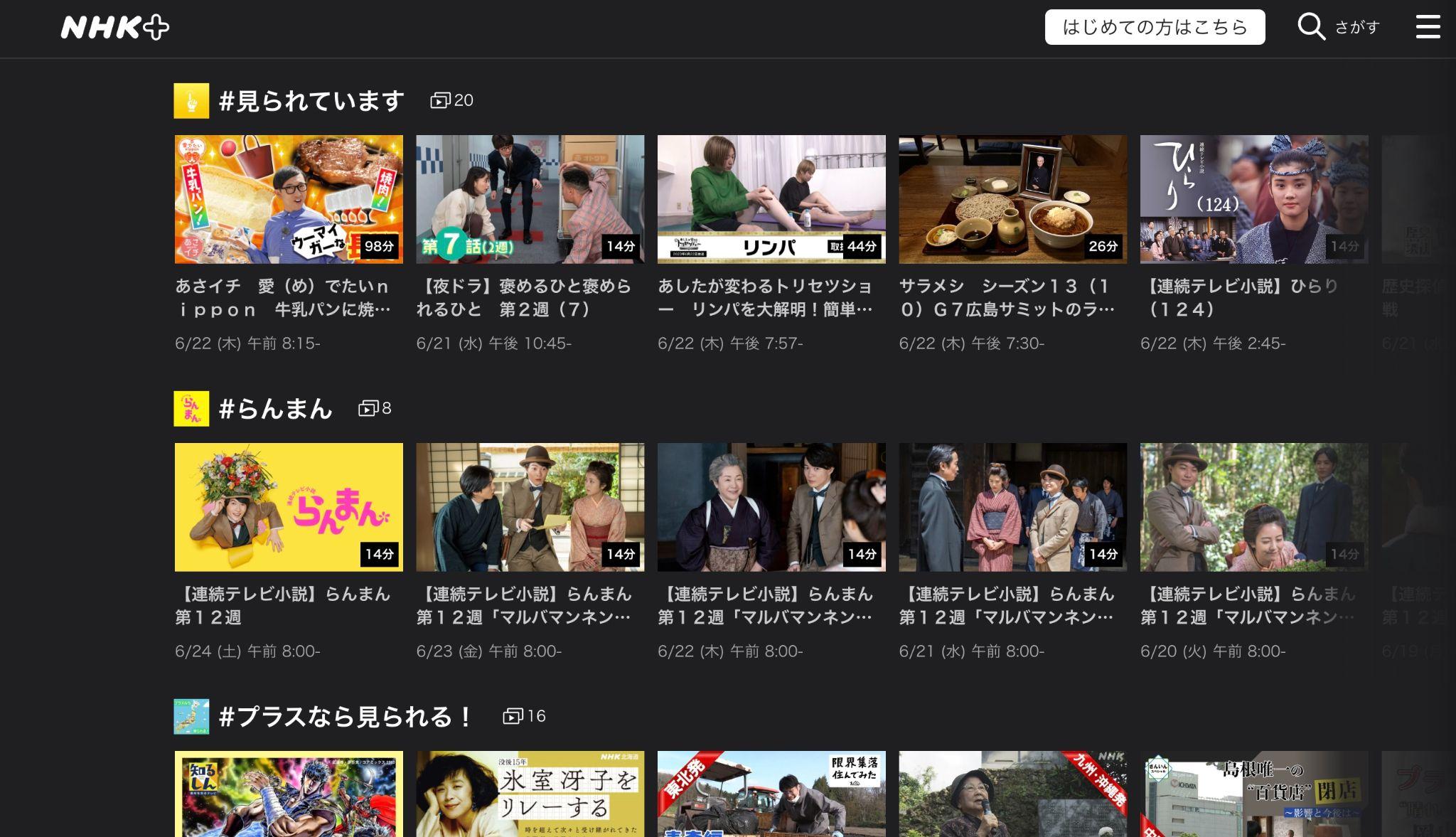Viewport: 1456px width, 837px height.
Task: Select らんまん episode aired 6/21 (水)
Action: click(x=1012, y=507)
